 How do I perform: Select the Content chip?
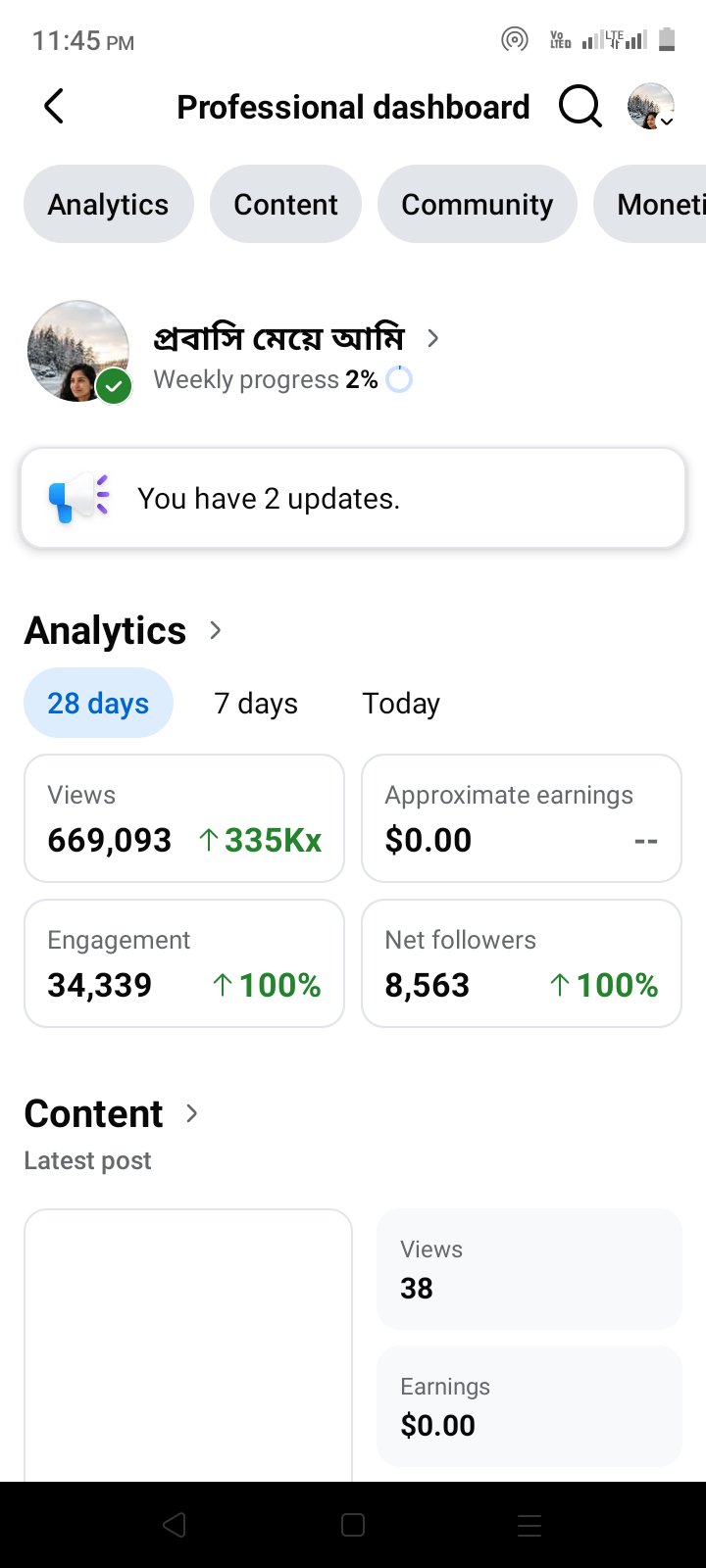285,204
